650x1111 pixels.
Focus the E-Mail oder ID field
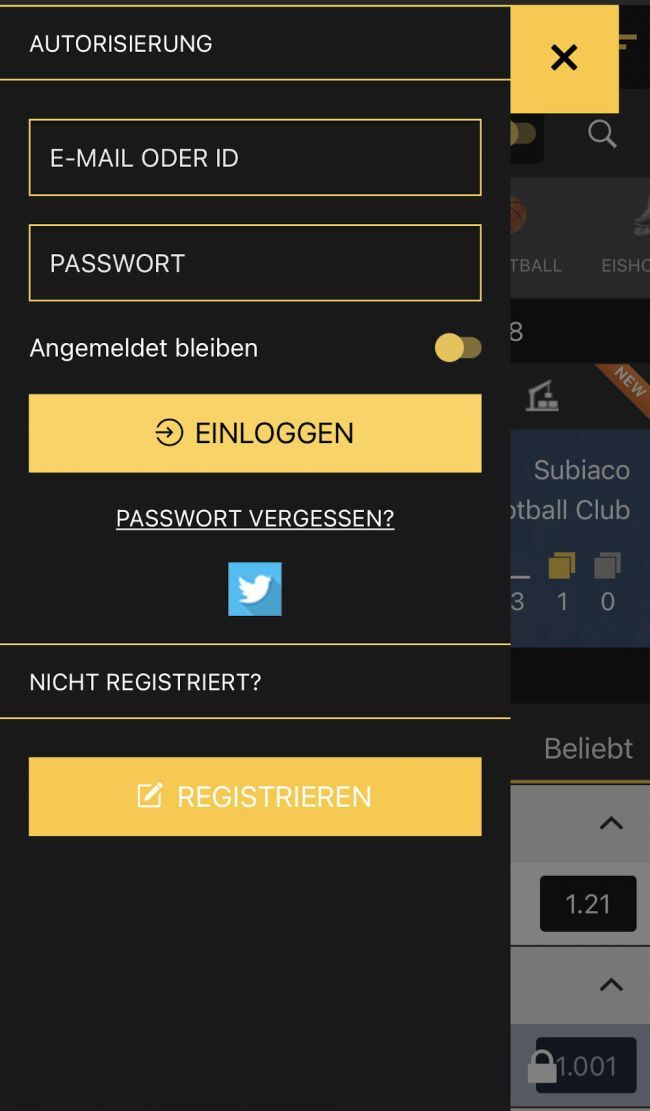(255, 158)
